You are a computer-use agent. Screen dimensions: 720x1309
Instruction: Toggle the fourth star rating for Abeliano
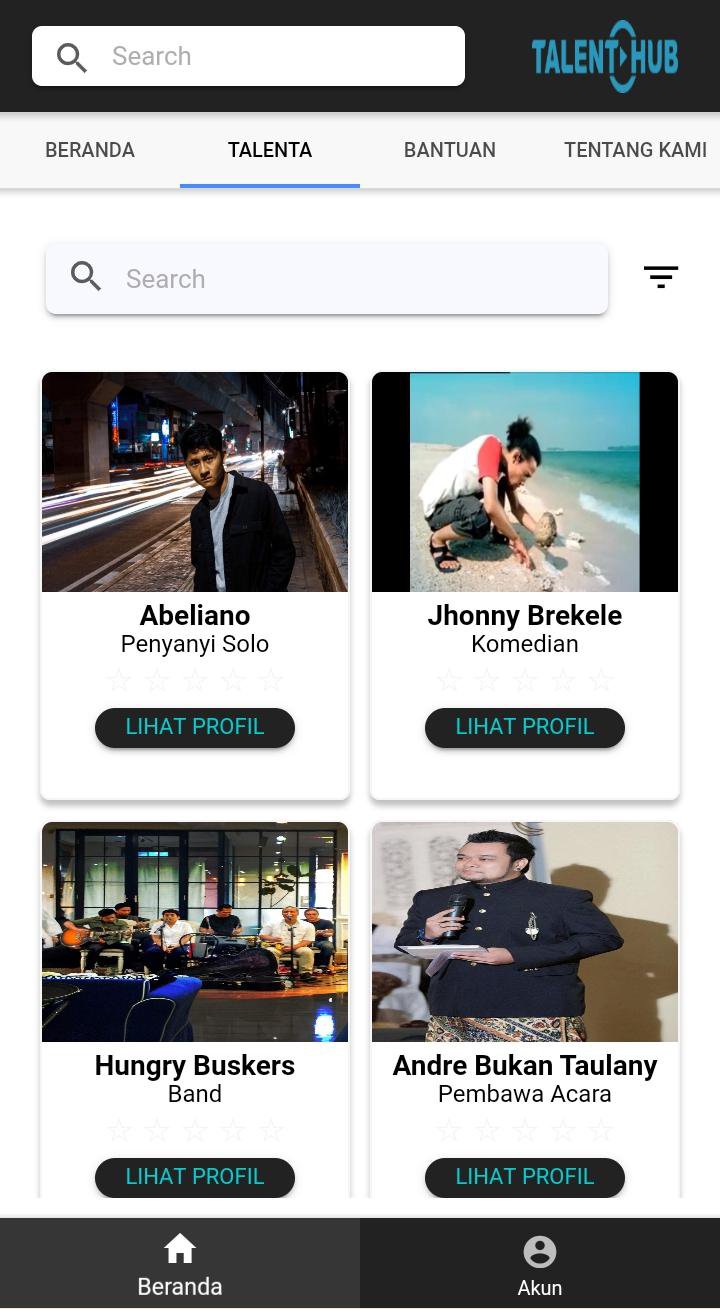tap(233, 680)
